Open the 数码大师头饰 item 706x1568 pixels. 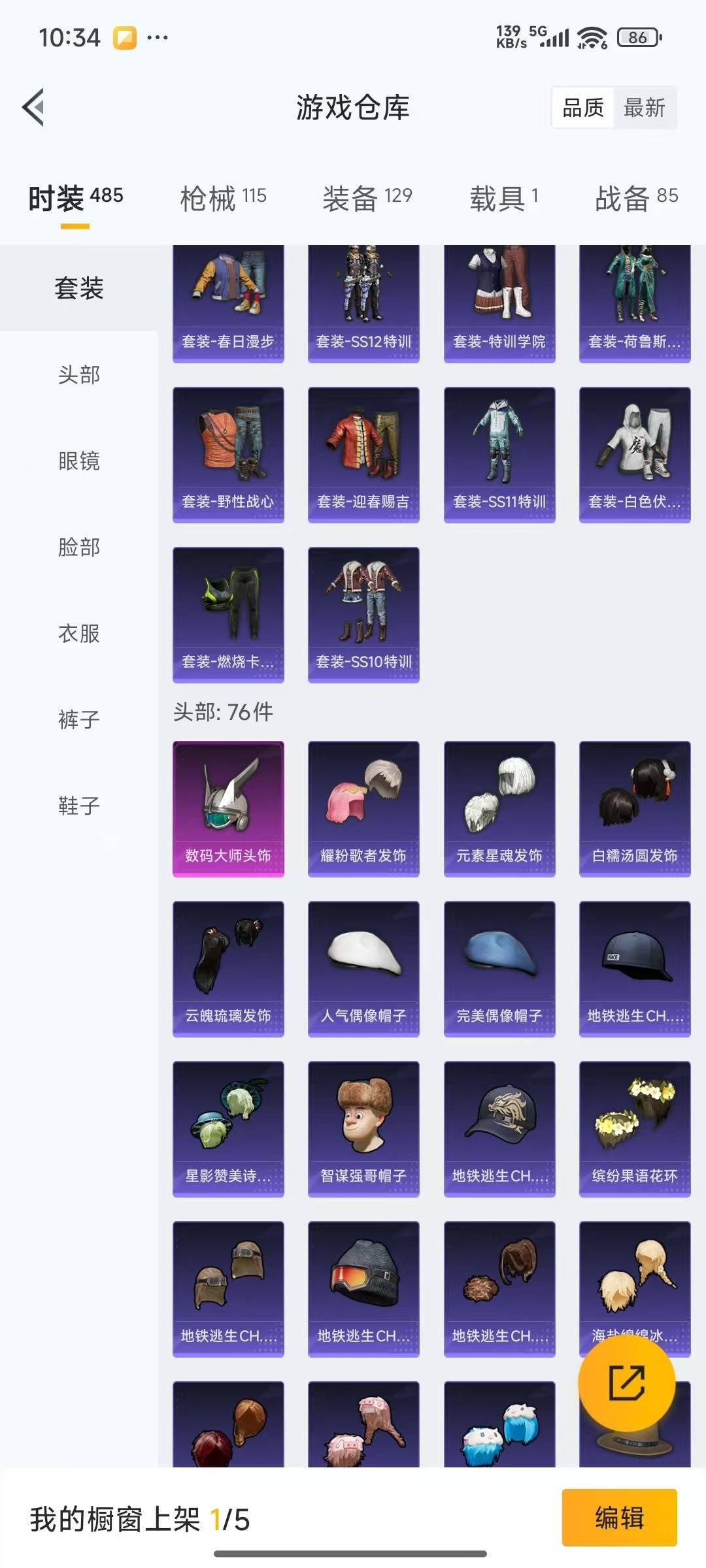pyautogui.click(x=228, y=808)
